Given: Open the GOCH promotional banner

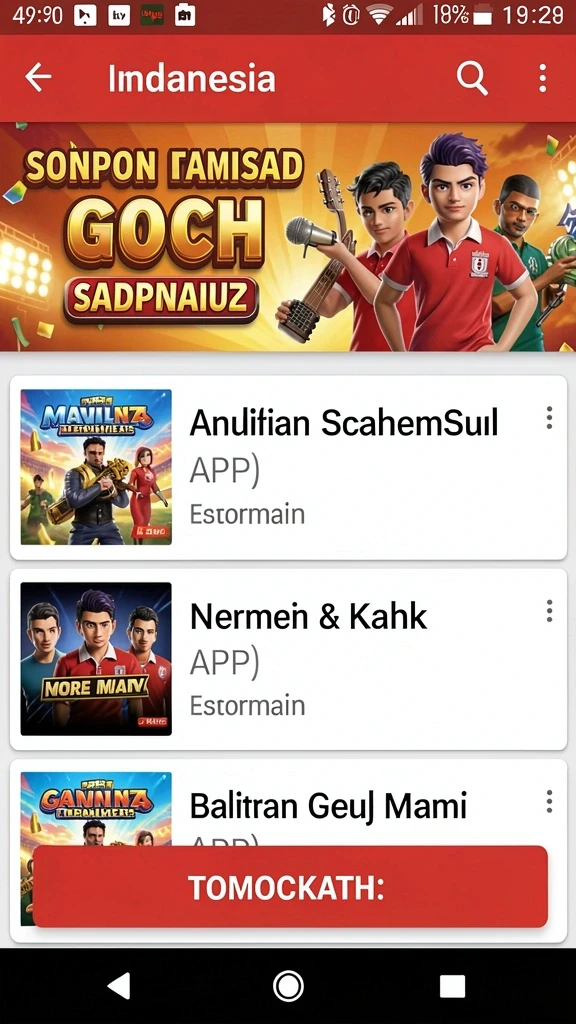Looking at the screenshot, I should click(x=288, y=237).
